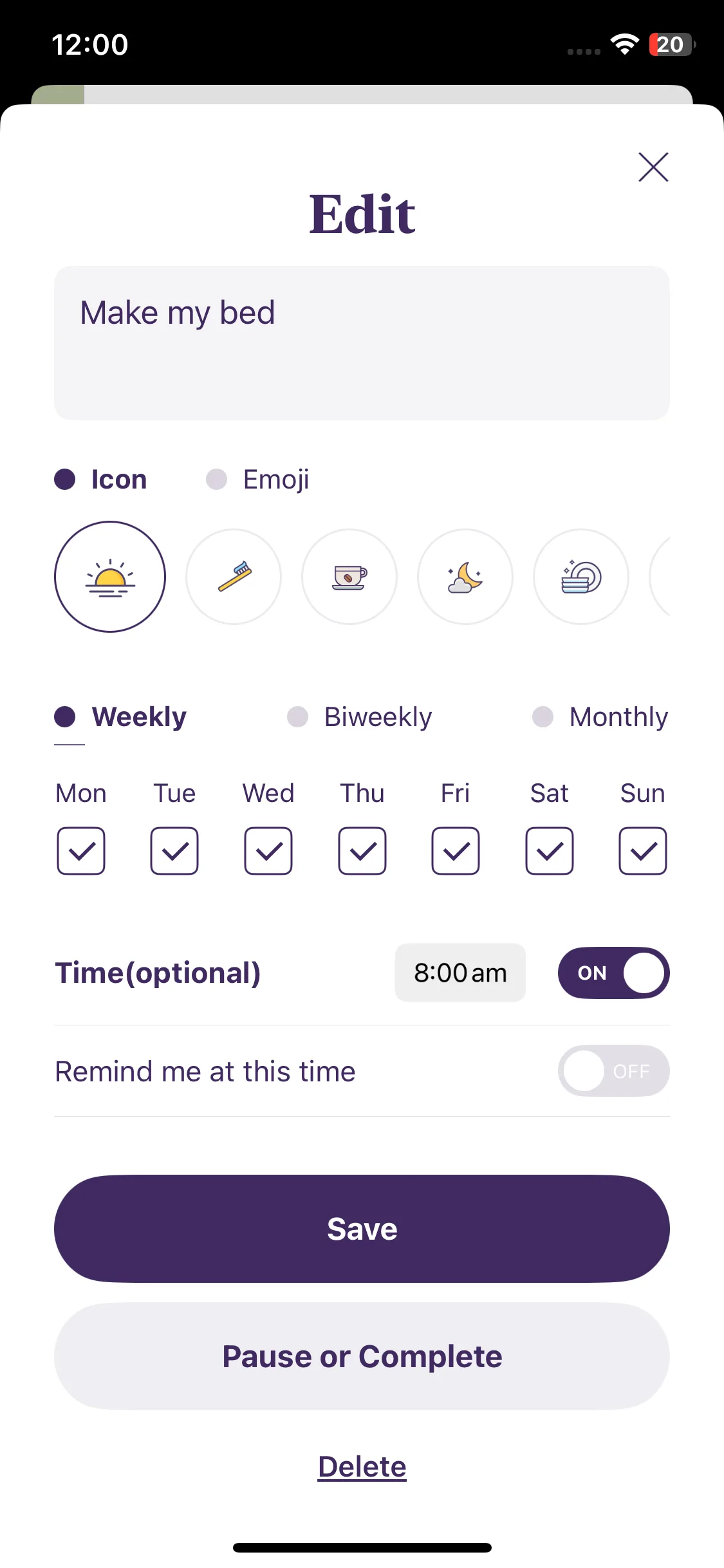724x1568 pixels.
Task: Enable Remind me at this time
Action: (x=613, y=1071)
